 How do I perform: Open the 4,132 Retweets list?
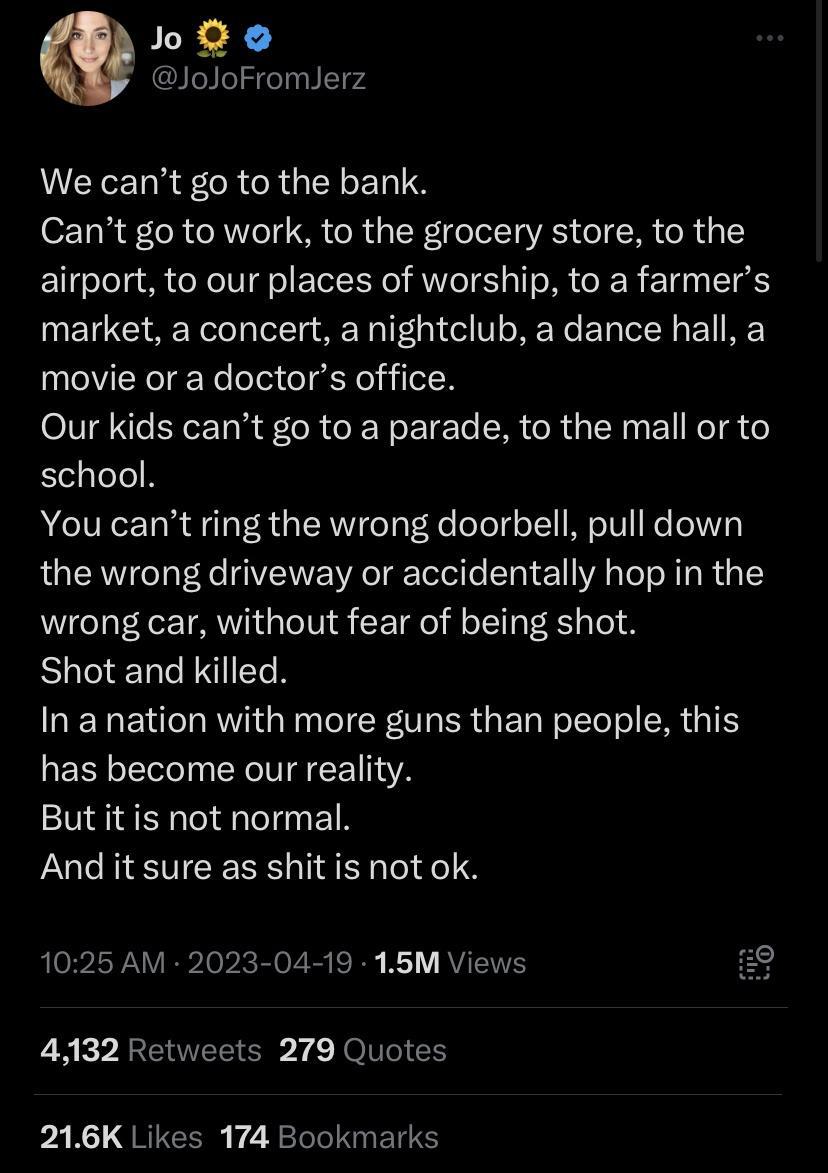click(150, 1050)
